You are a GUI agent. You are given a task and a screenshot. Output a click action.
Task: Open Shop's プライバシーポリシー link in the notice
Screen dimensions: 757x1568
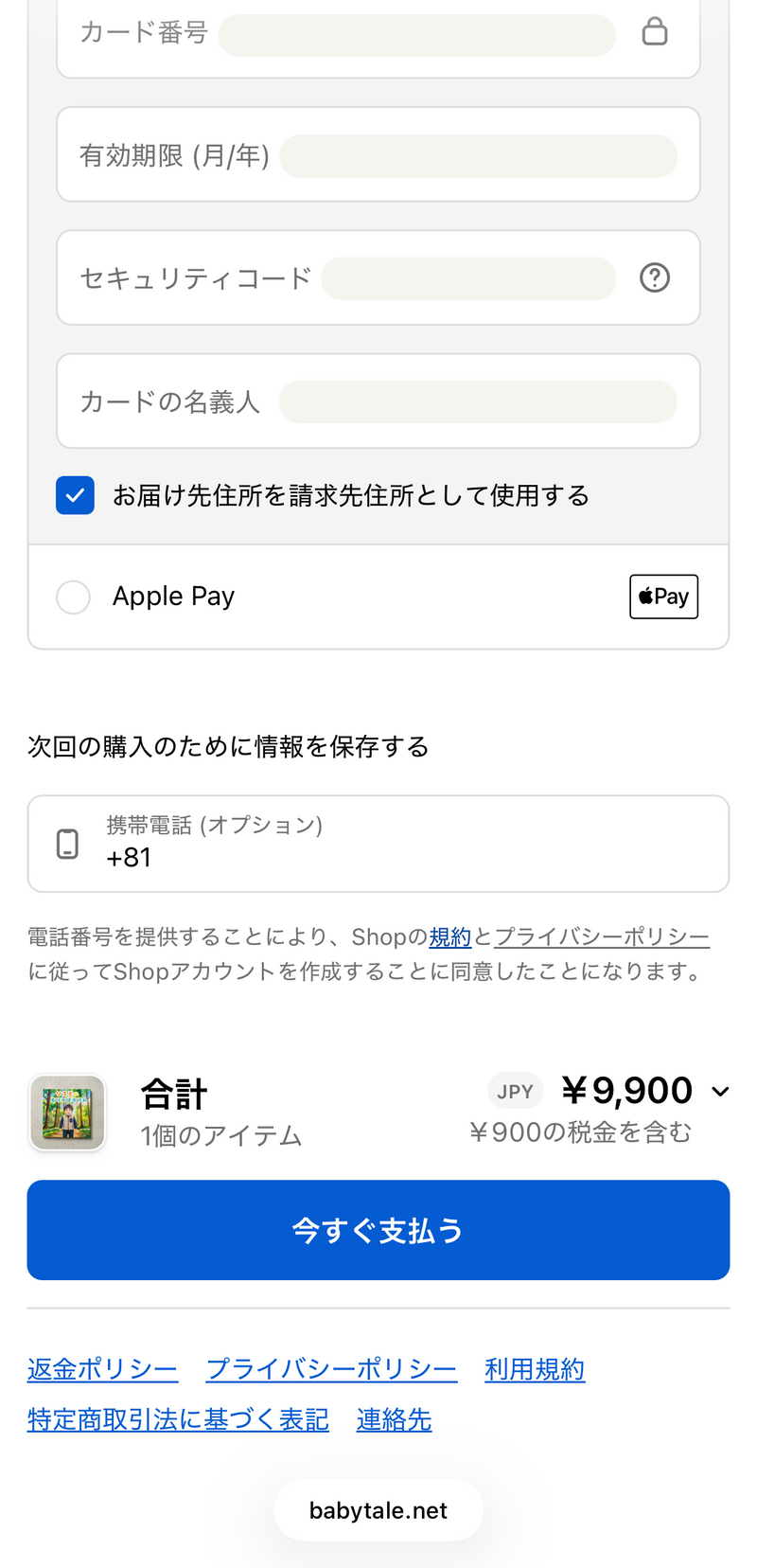tap(602, 937)
